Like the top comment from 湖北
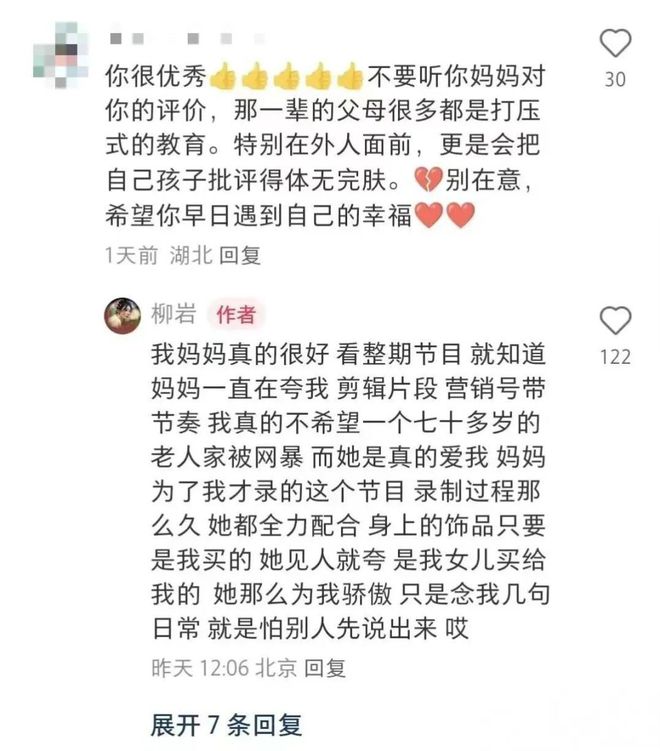The image size is (660, 751). coord(615,44)
